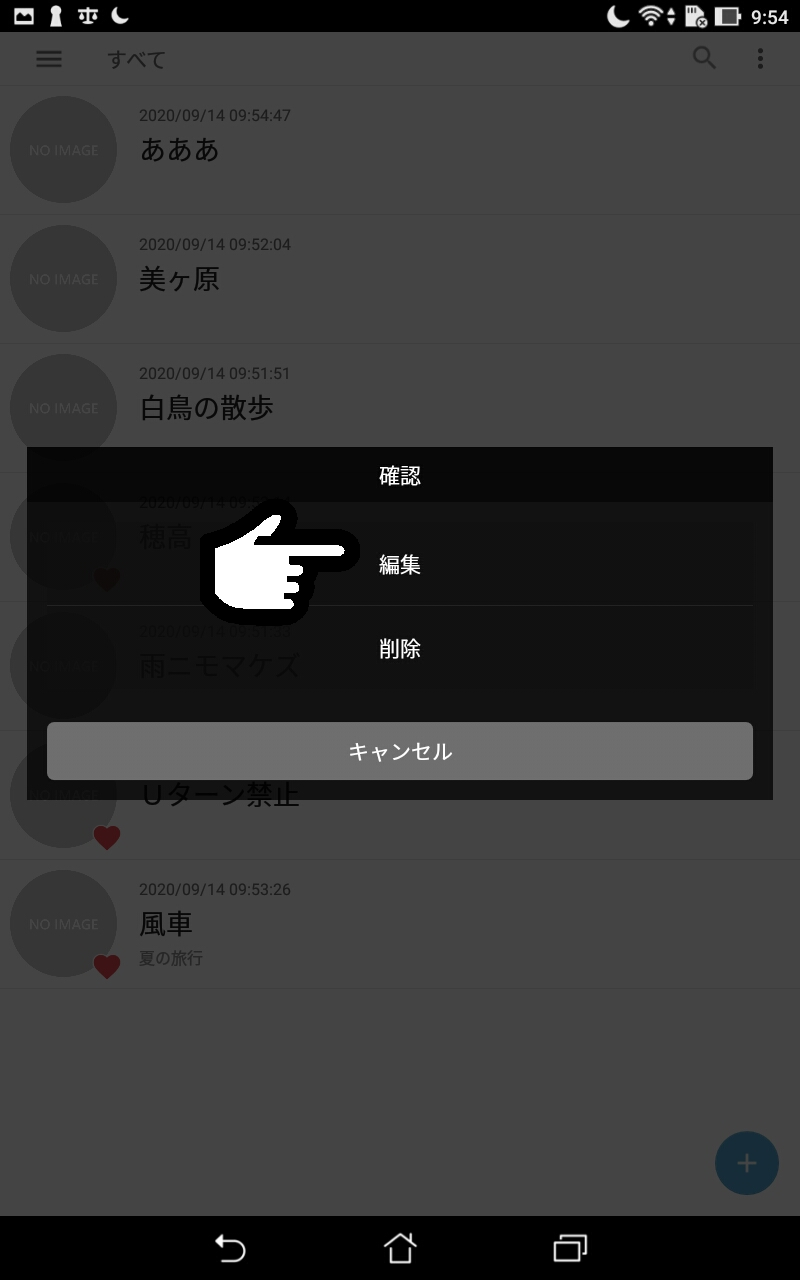The width and height of the screenshot is (800, 1280).
Task: Choose 編集 in the confirmation dialog
Action: (400, 564)
